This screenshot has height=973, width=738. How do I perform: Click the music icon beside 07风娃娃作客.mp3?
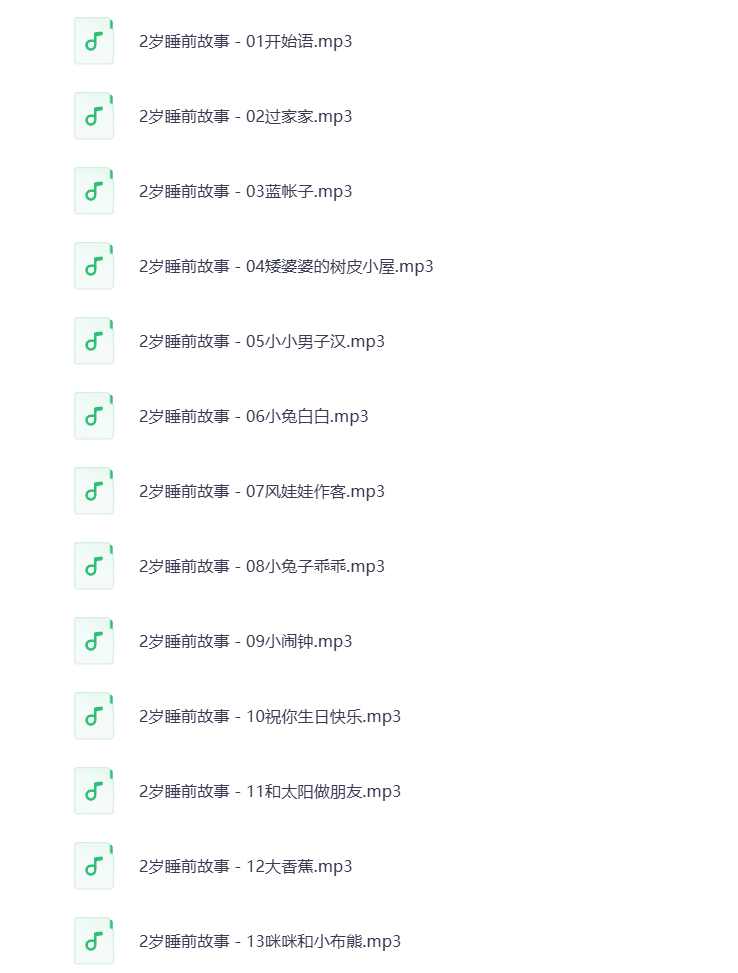(x=93, y=490)
